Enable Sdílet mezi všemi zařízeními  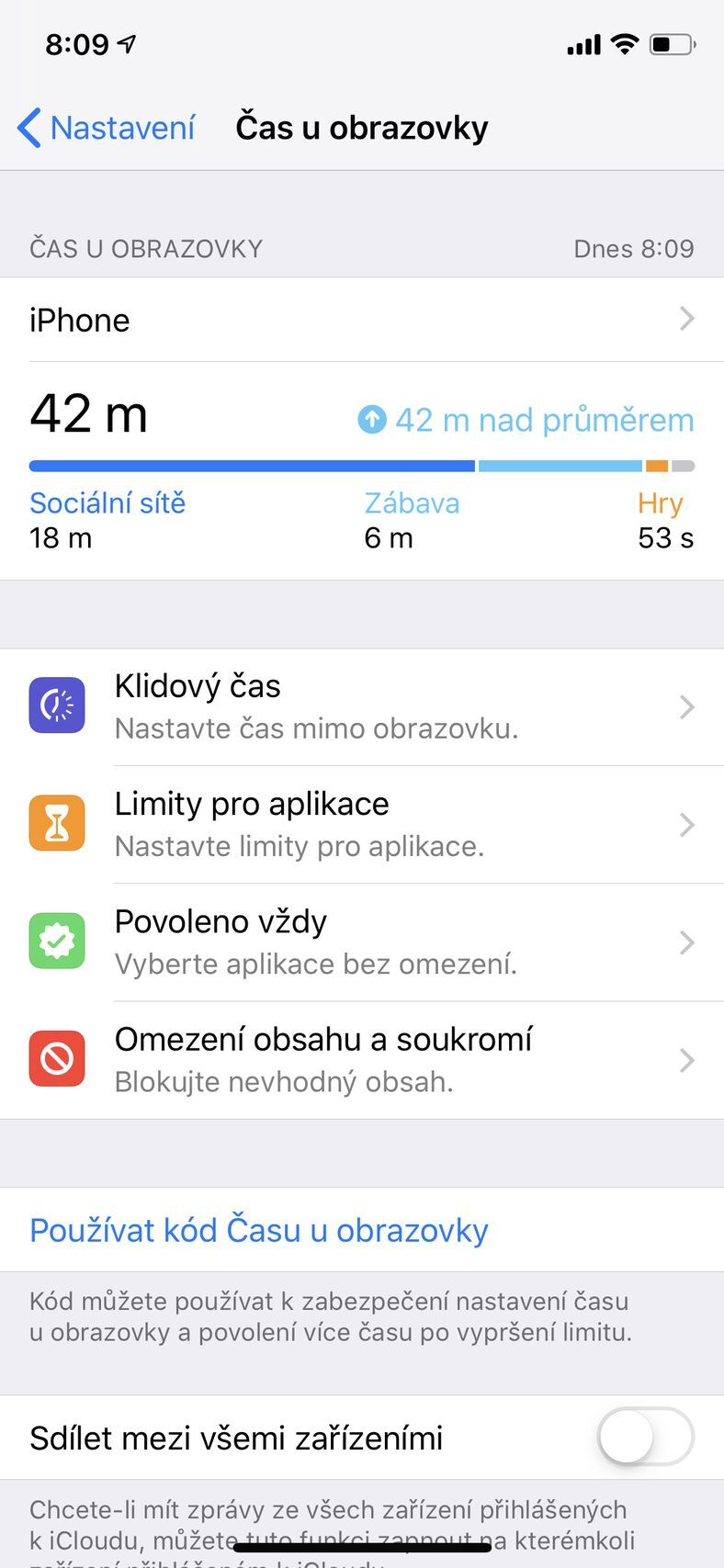(x=645, y=1438)
